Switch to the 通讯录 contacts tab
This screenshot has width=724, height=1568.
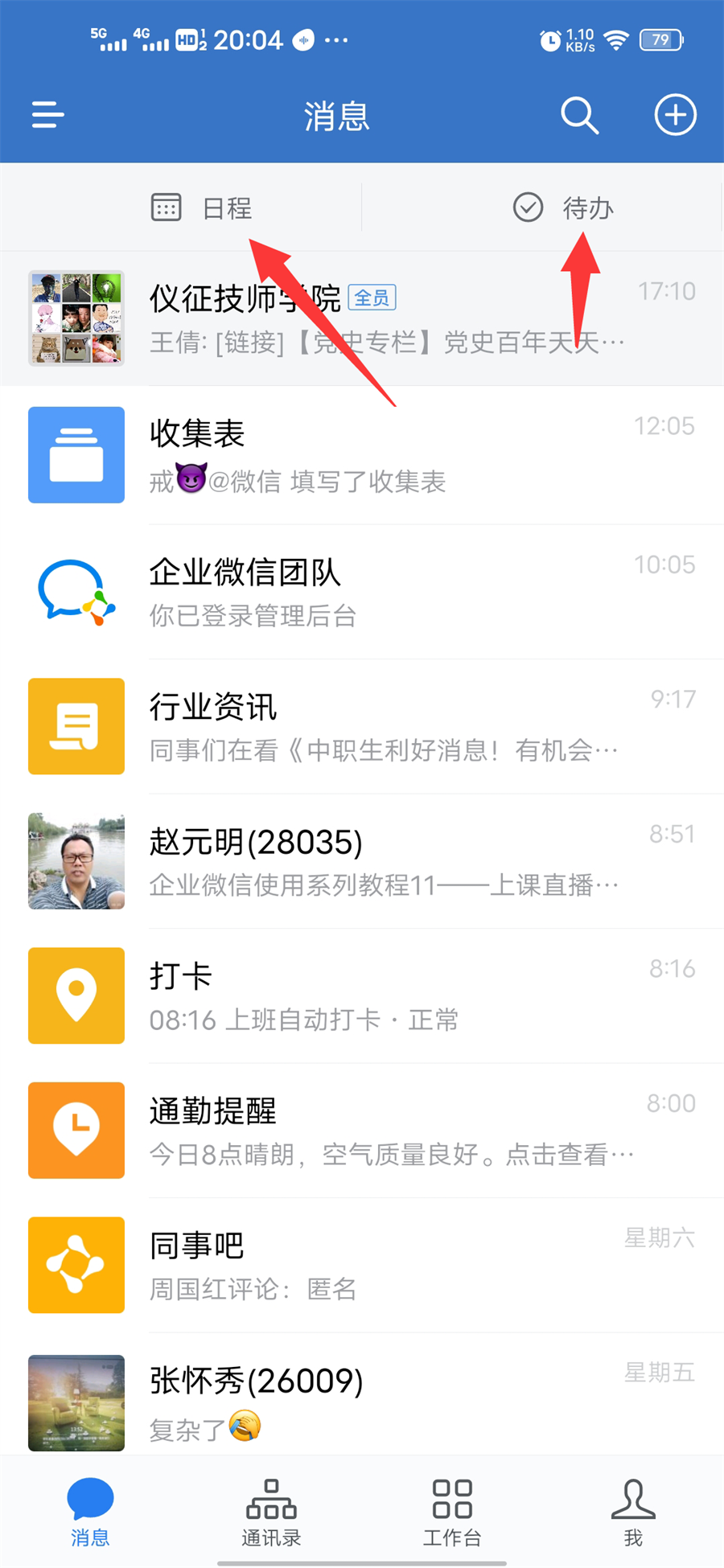tap(271, 1513)
